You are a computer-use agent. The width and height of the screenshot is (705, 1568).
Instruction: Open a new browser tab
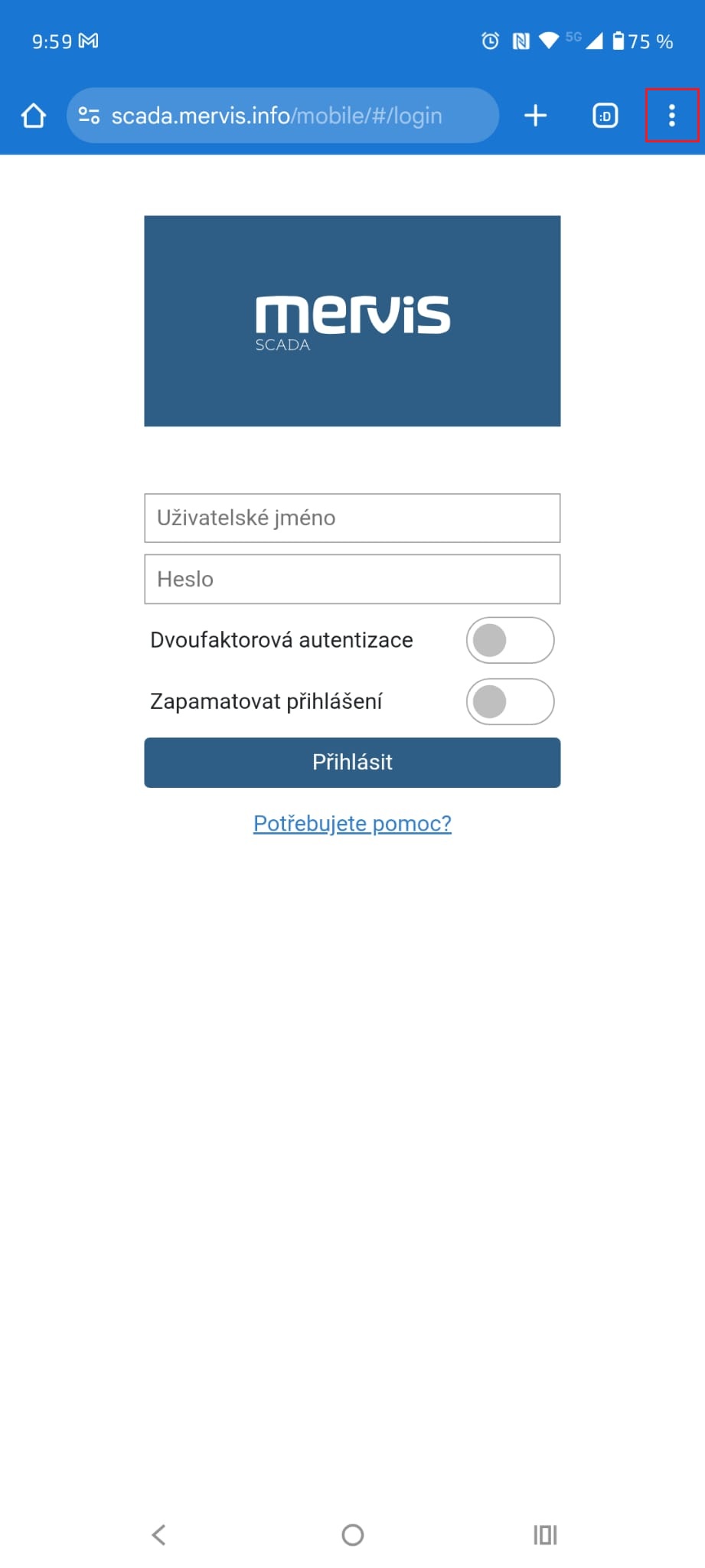pyautogui.click(x=536, y=116)
